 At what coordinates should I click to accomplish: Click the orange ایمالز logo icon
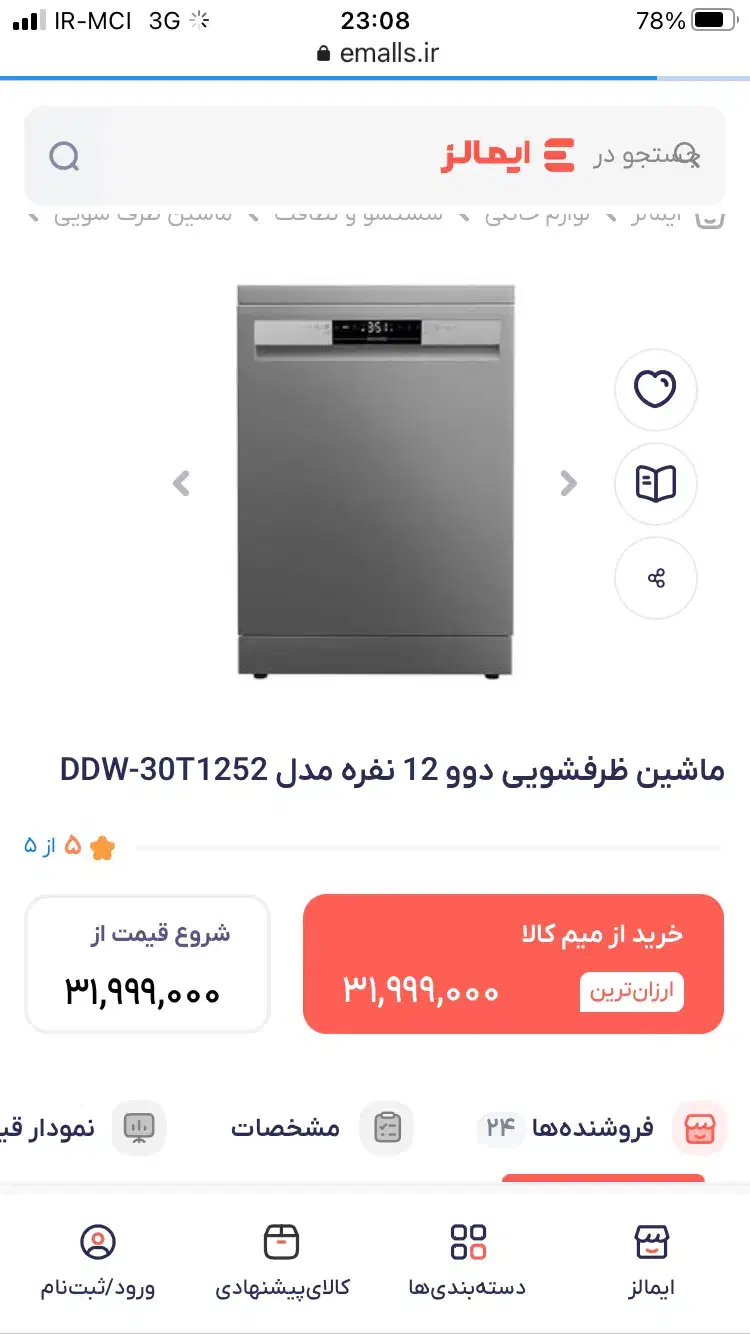pyautogui.click(x=560, y=155)
